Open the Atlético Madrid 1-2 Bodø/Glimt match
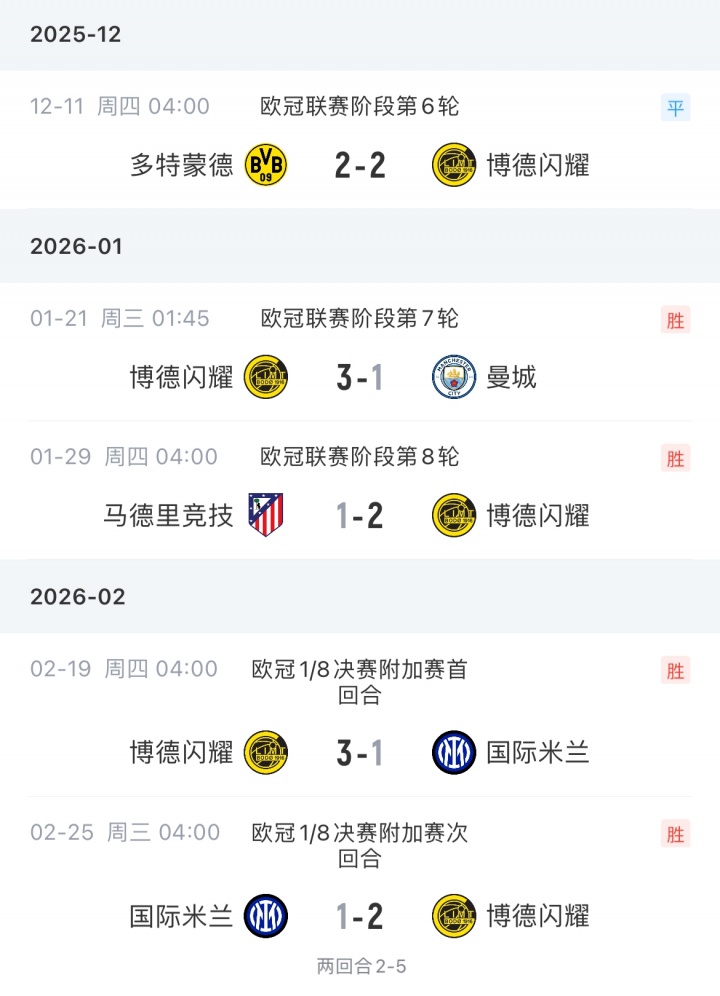720x996 pixels. (360, 515)
